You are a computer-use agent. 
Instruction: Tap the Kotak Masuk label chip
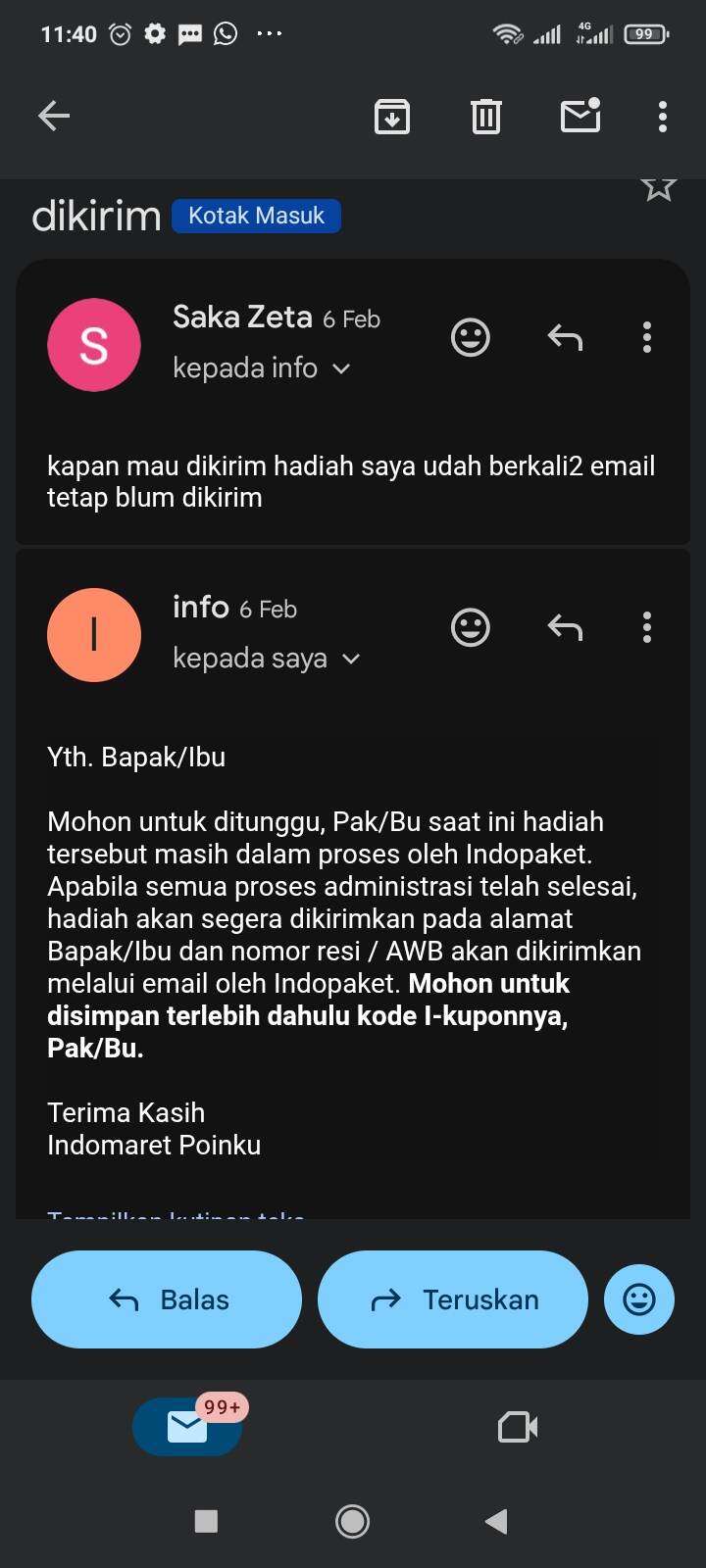(x=256, y=216)
